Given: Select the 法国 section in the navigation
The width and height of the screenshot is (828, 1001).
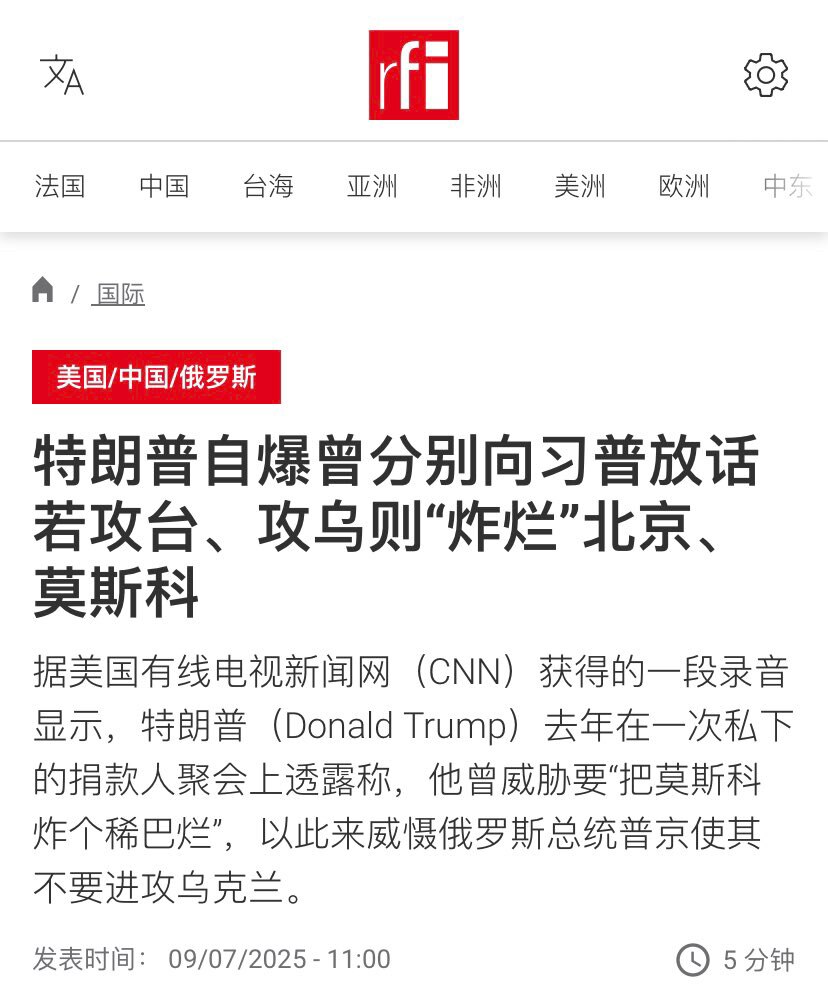Looking at the screenshot, I should [x=62, y=187].
